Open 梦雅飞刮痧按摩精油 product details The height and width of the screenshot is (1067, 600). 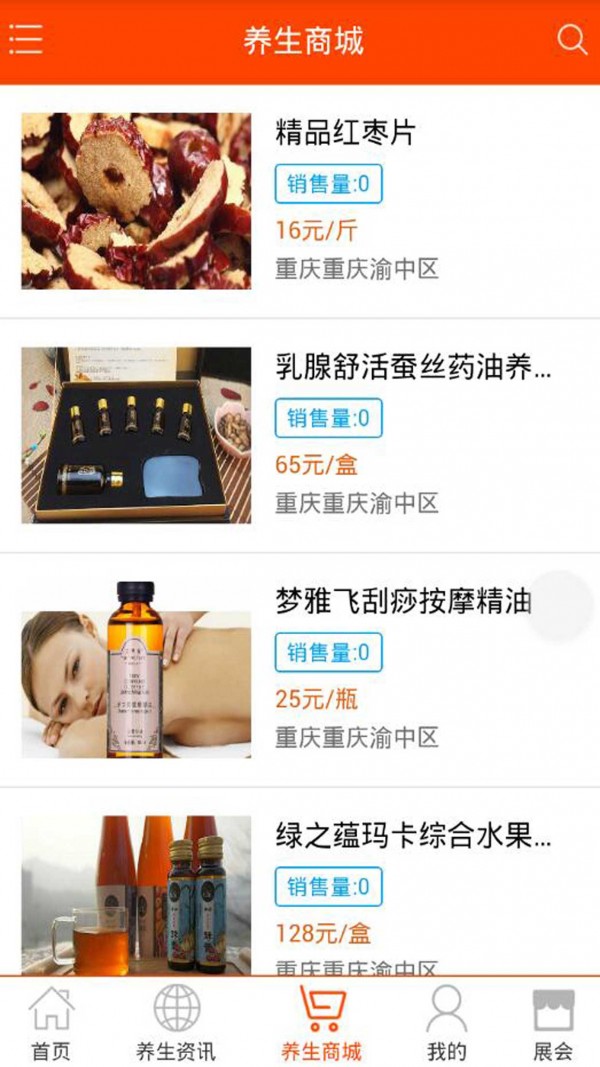(x=402, y=602)
